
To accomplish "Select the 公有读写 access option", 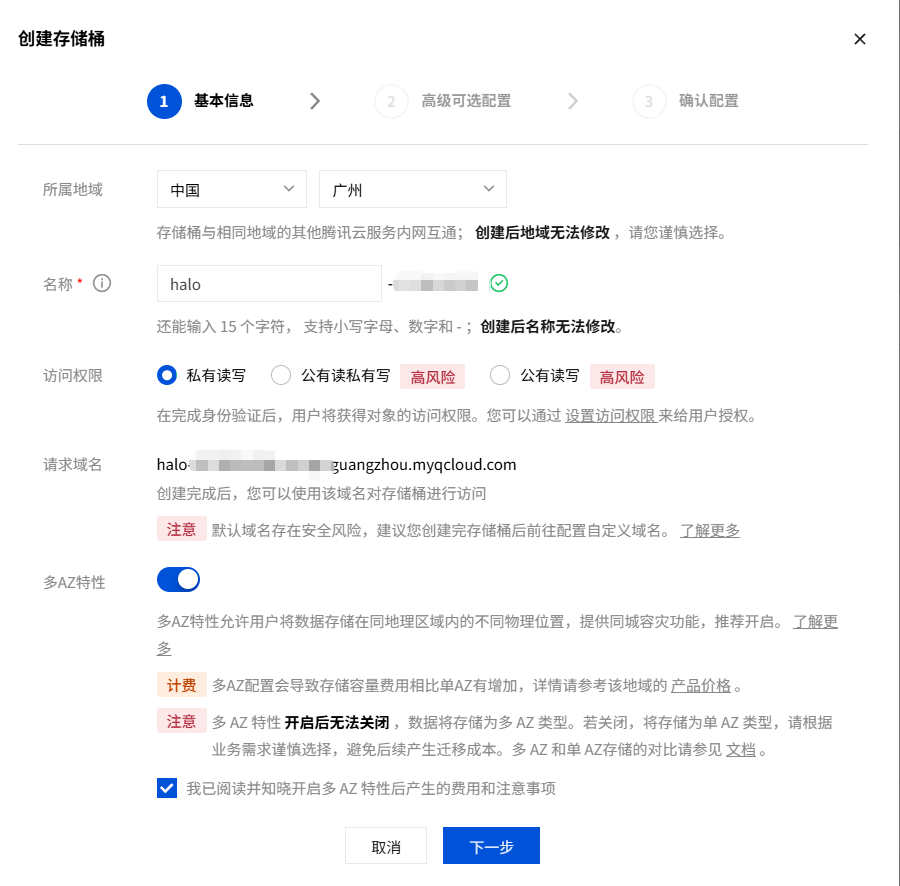I will [x=500, y=375].
